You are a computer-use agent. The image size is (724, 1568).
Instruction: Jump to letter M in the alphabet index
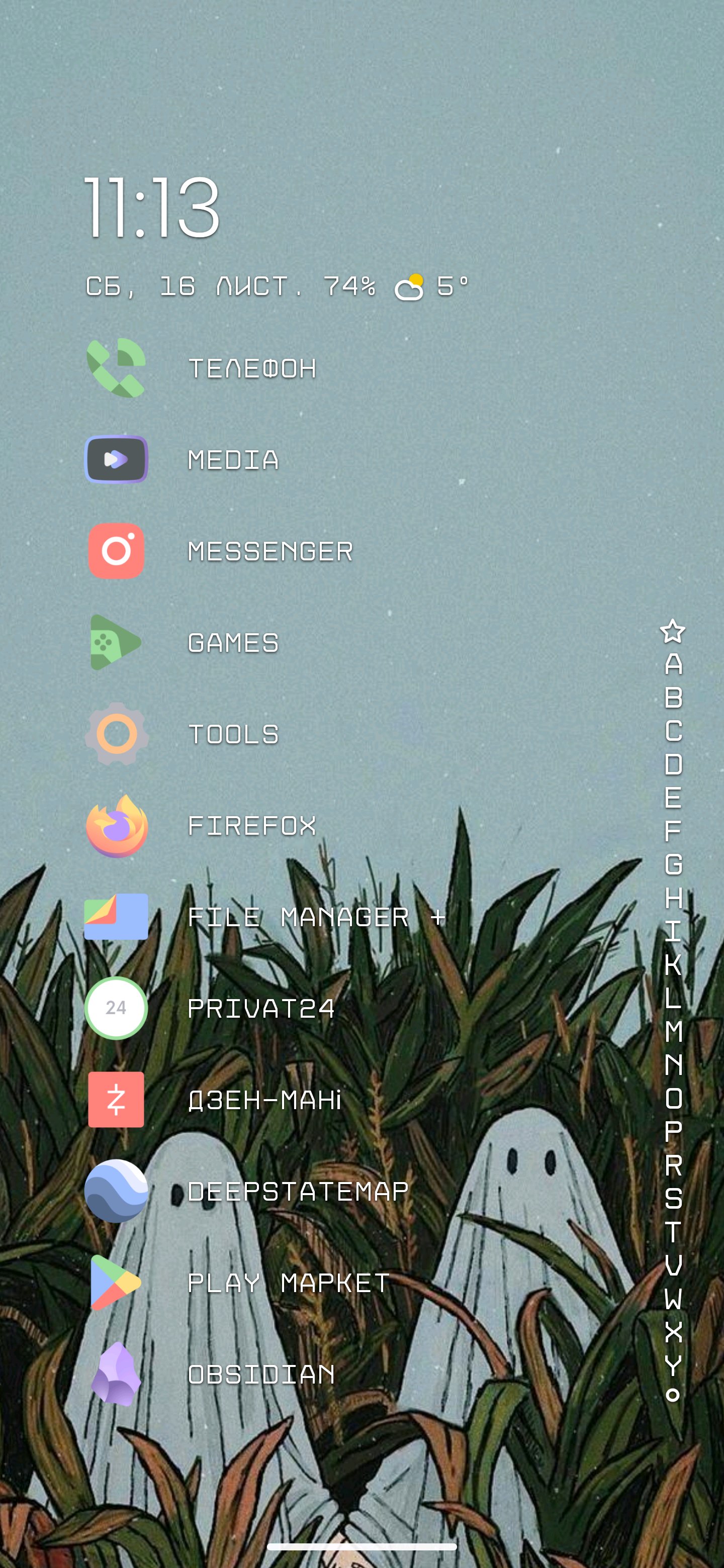(673, 1032)
